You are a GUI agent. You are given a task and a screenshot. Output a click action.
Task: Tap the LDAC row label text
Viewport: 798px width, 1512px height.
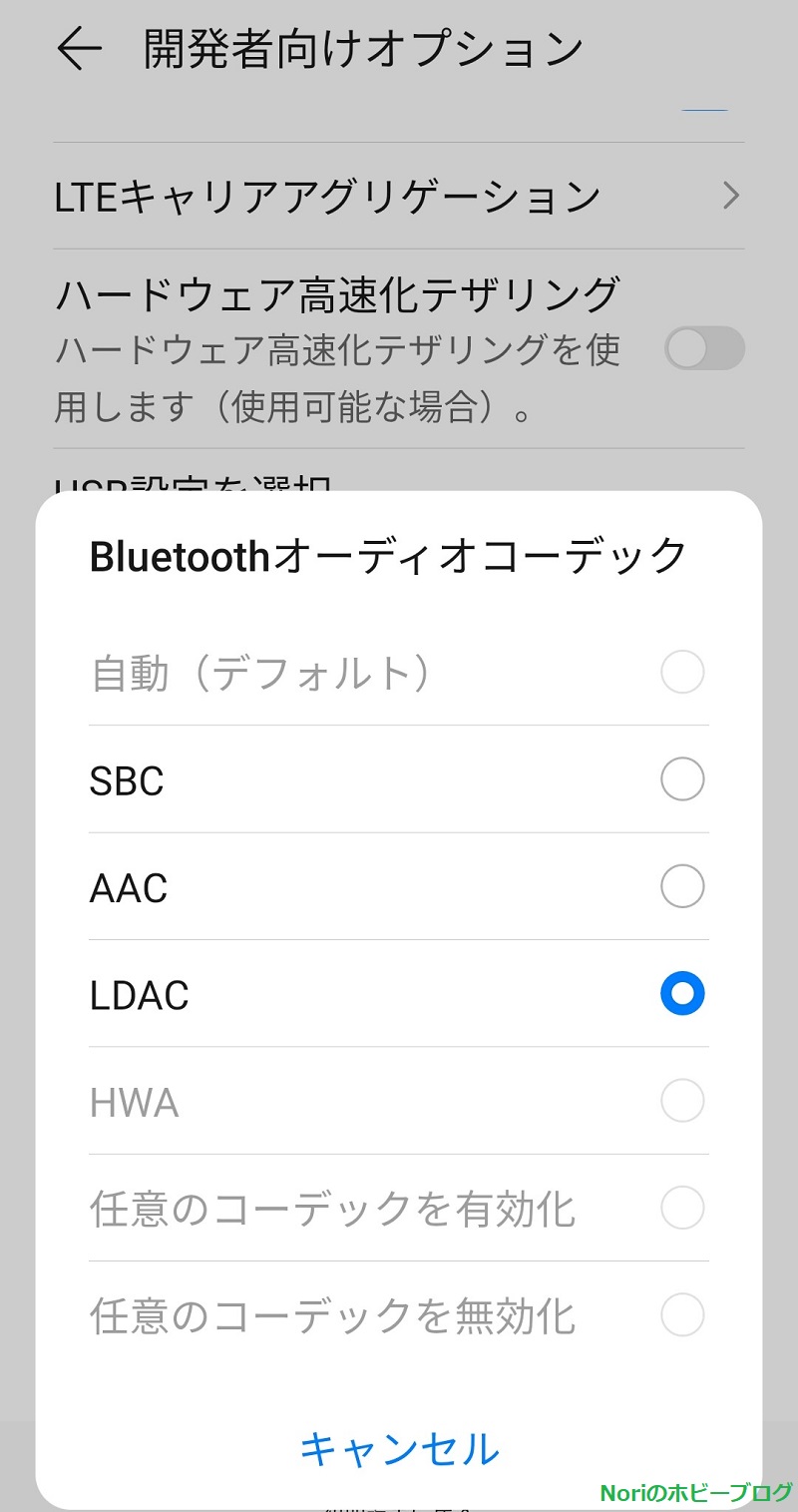point(140,993)
